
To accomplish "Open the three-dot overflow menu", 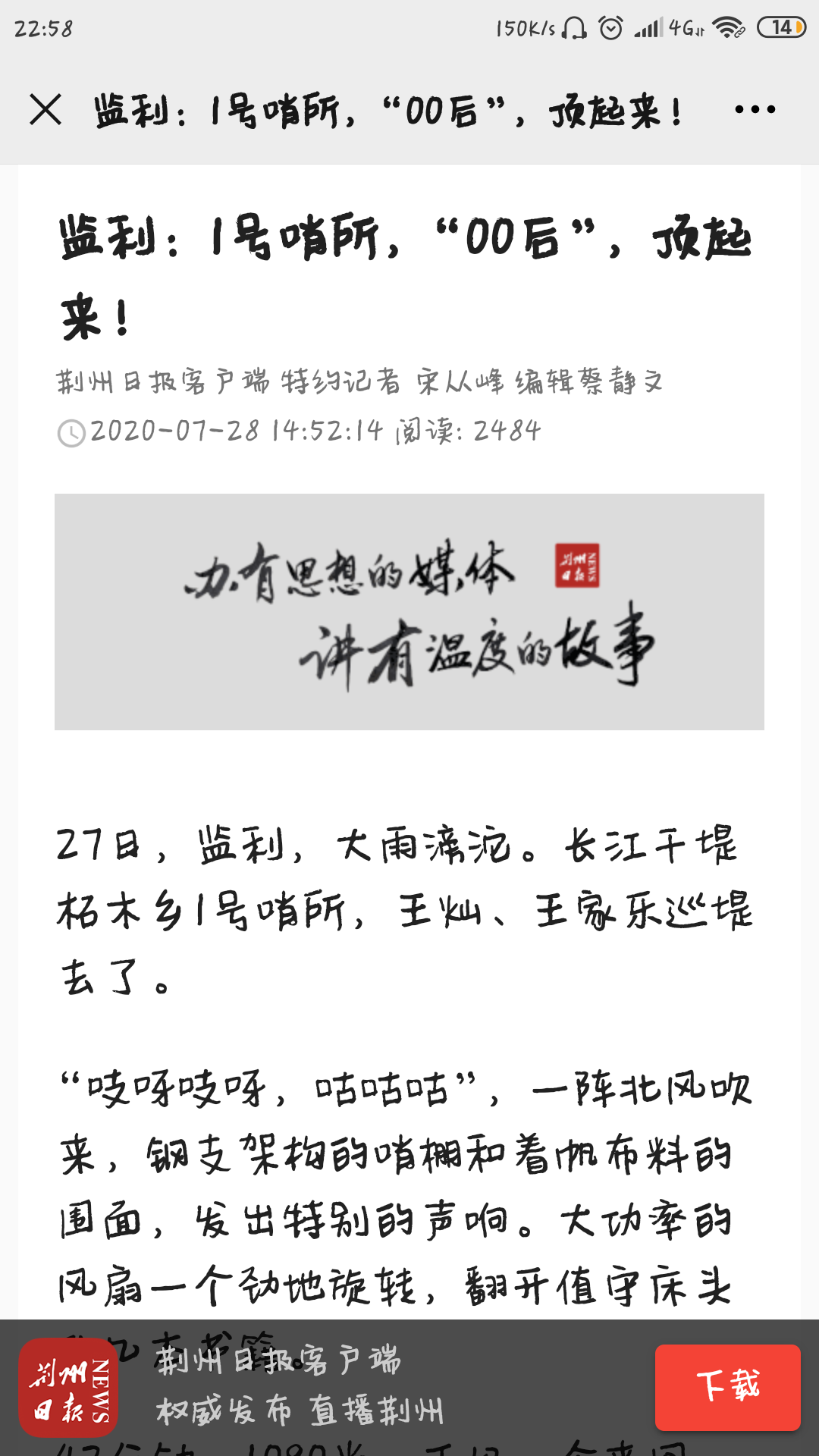I will 755,110.
